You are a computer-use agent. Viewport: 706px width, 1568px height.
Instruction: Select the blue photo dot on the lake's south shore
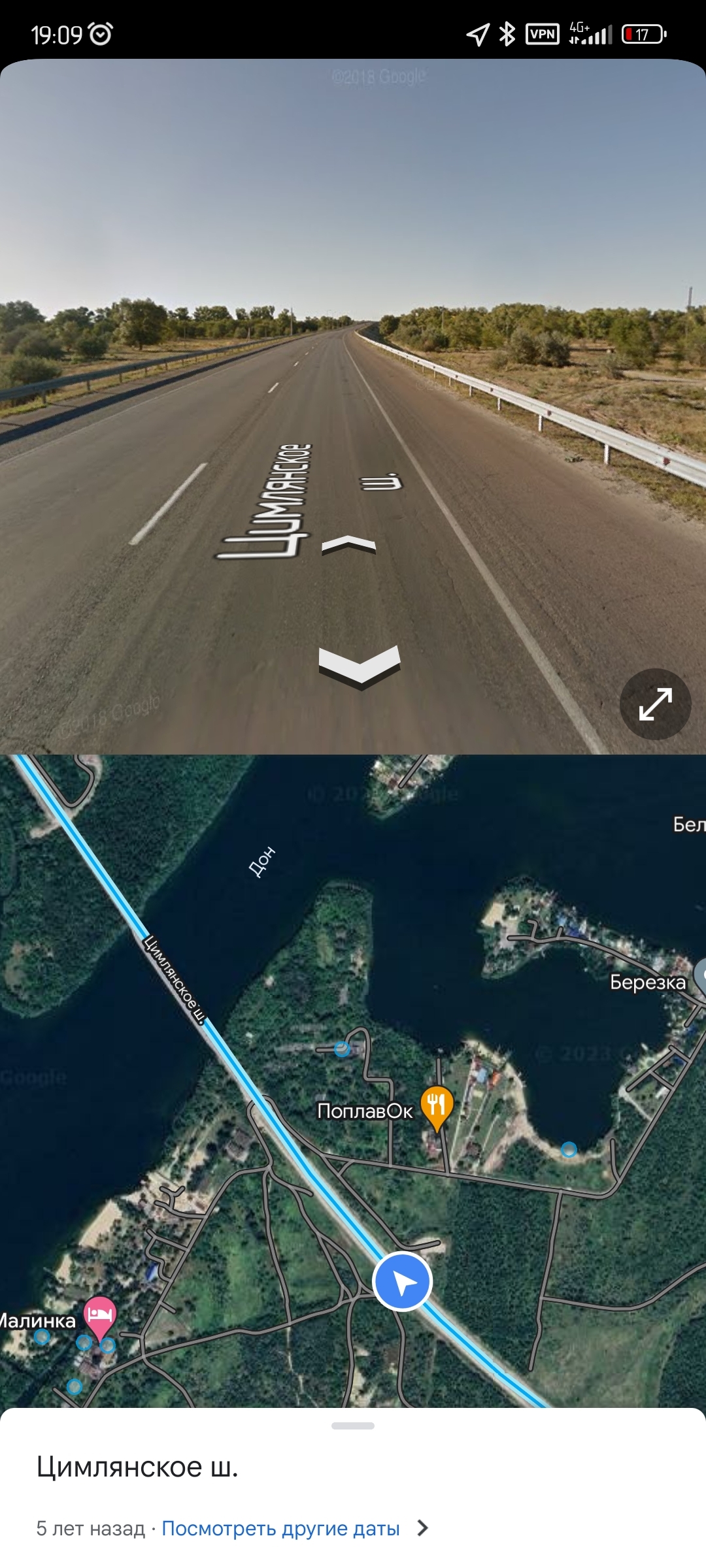(569, 1149)
